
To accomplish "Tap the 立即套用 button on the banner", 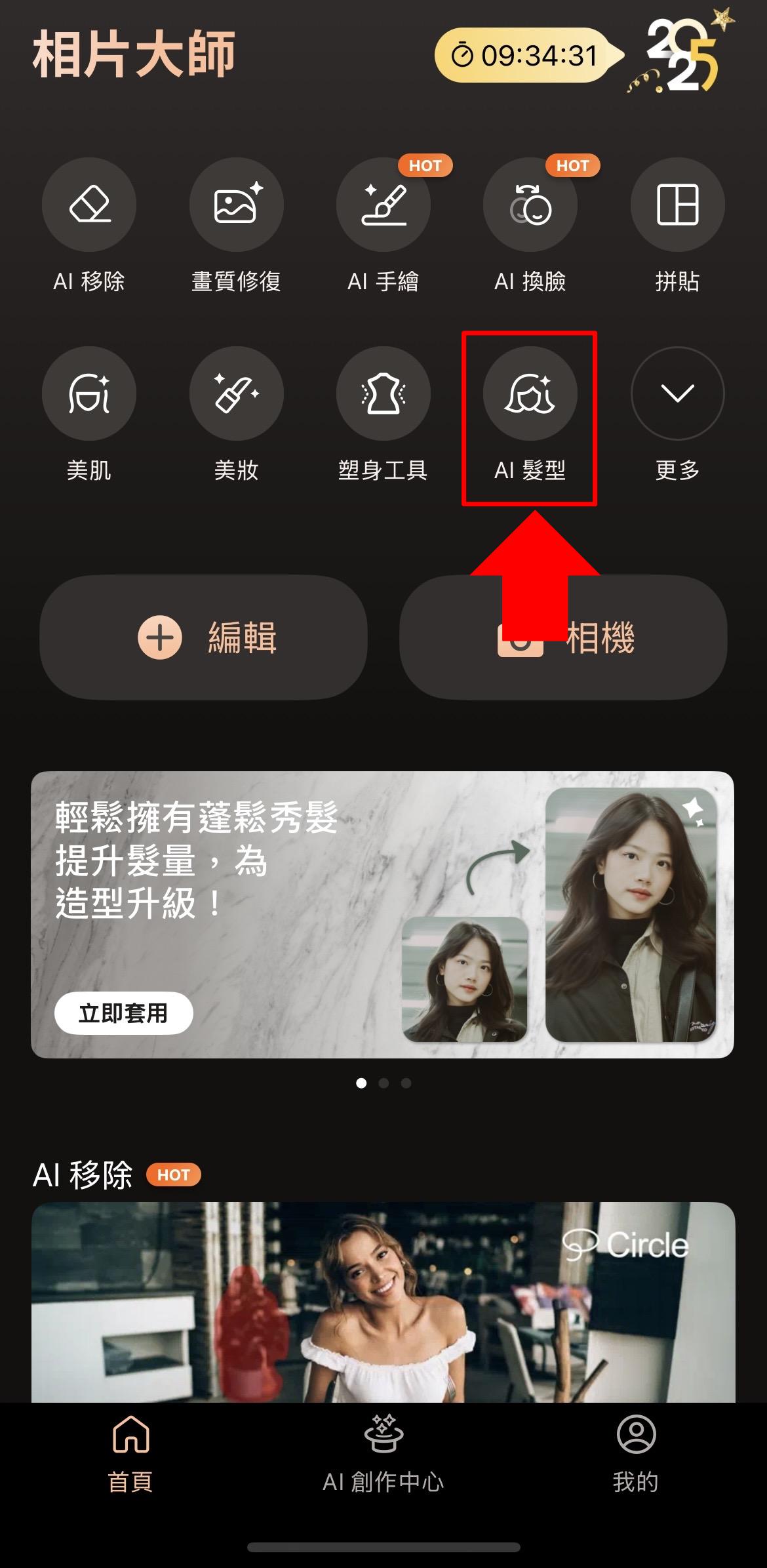I will tap(125, 1013).
